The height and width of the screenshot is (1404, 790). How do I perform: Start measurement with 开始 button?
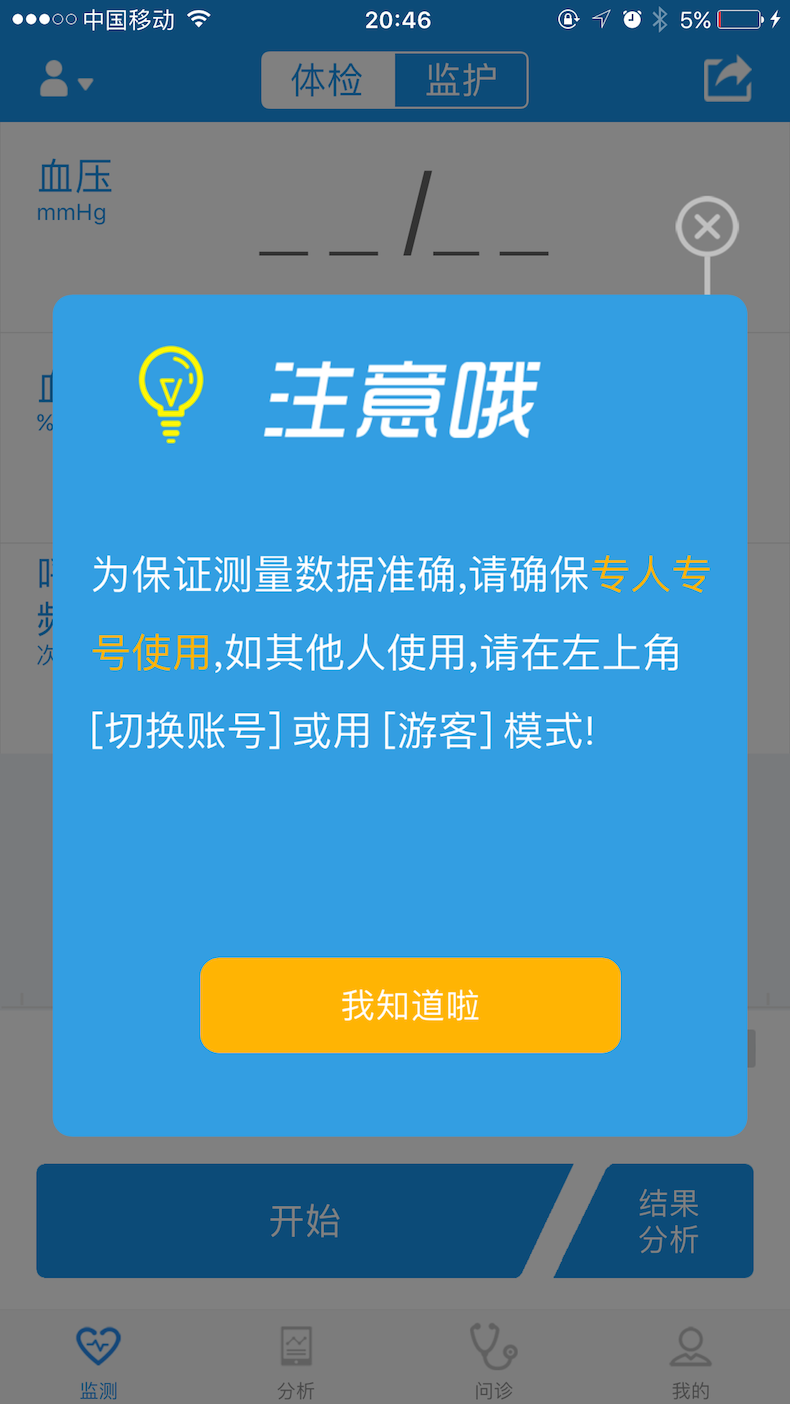(x=300, y=1221)
